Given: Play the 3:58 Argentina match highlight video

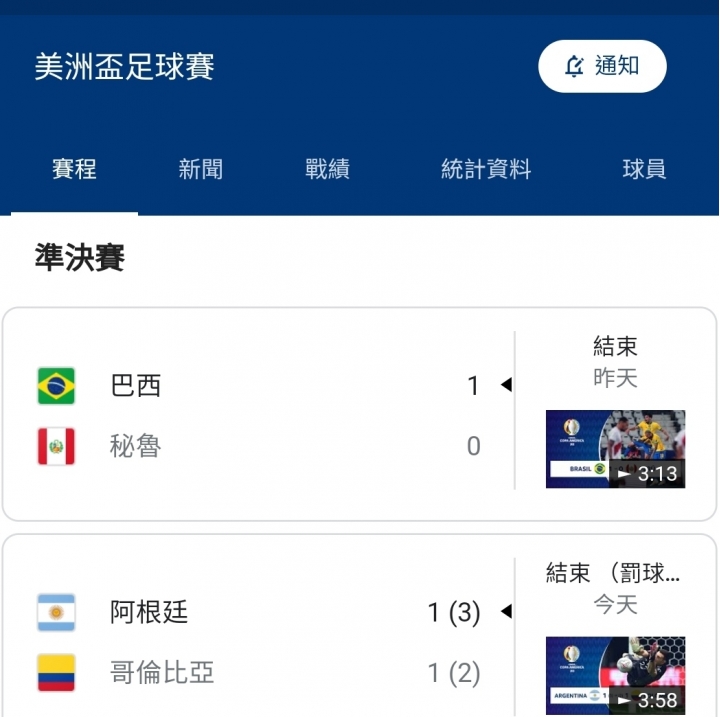Looking at the screenshot, I should pos(615,675).
